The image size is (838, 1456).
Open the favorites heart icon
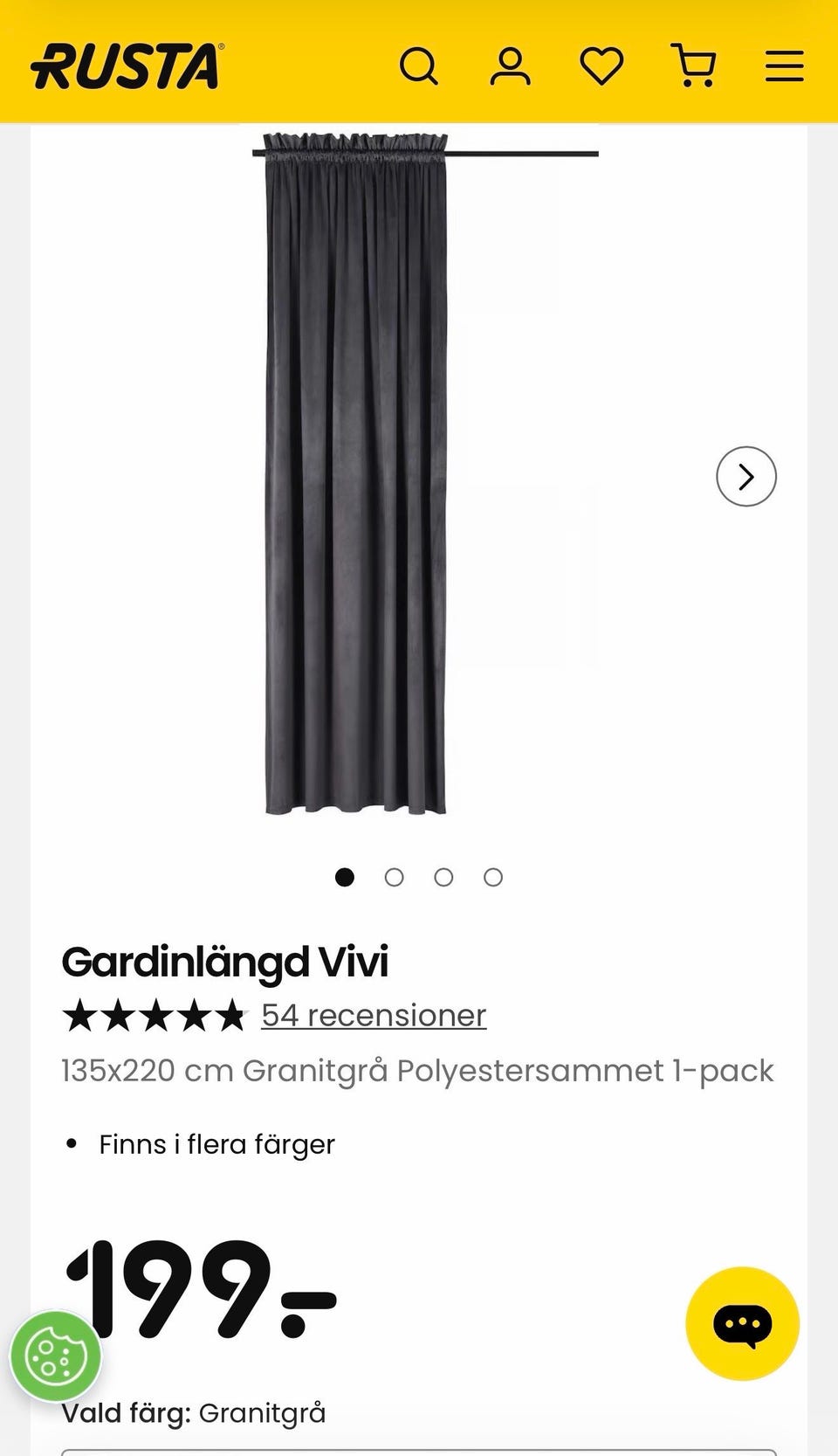pyautogui.click(x=601, y=65)
